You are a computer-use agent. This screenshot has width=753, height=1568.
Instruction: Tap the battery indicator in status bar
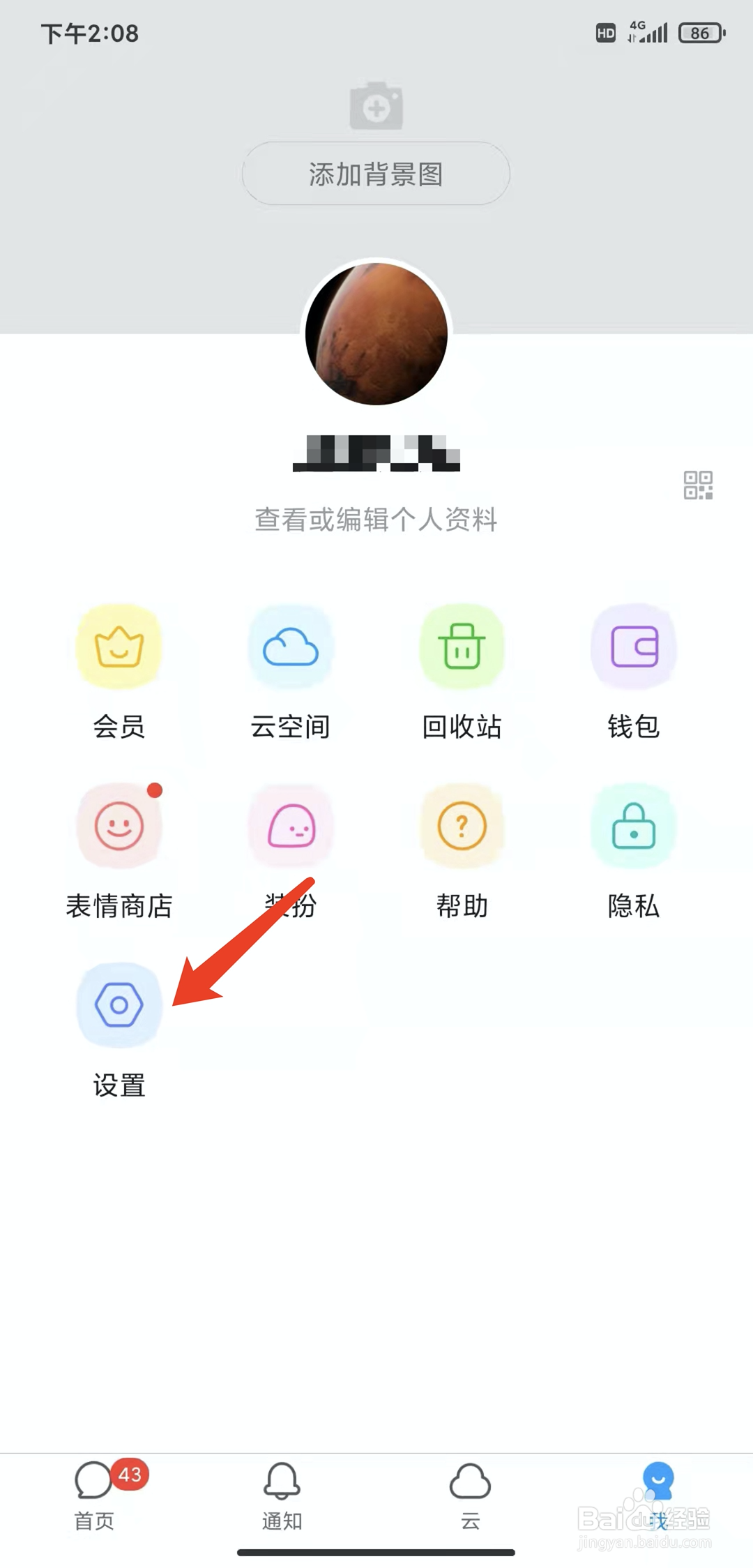[698, 32]
